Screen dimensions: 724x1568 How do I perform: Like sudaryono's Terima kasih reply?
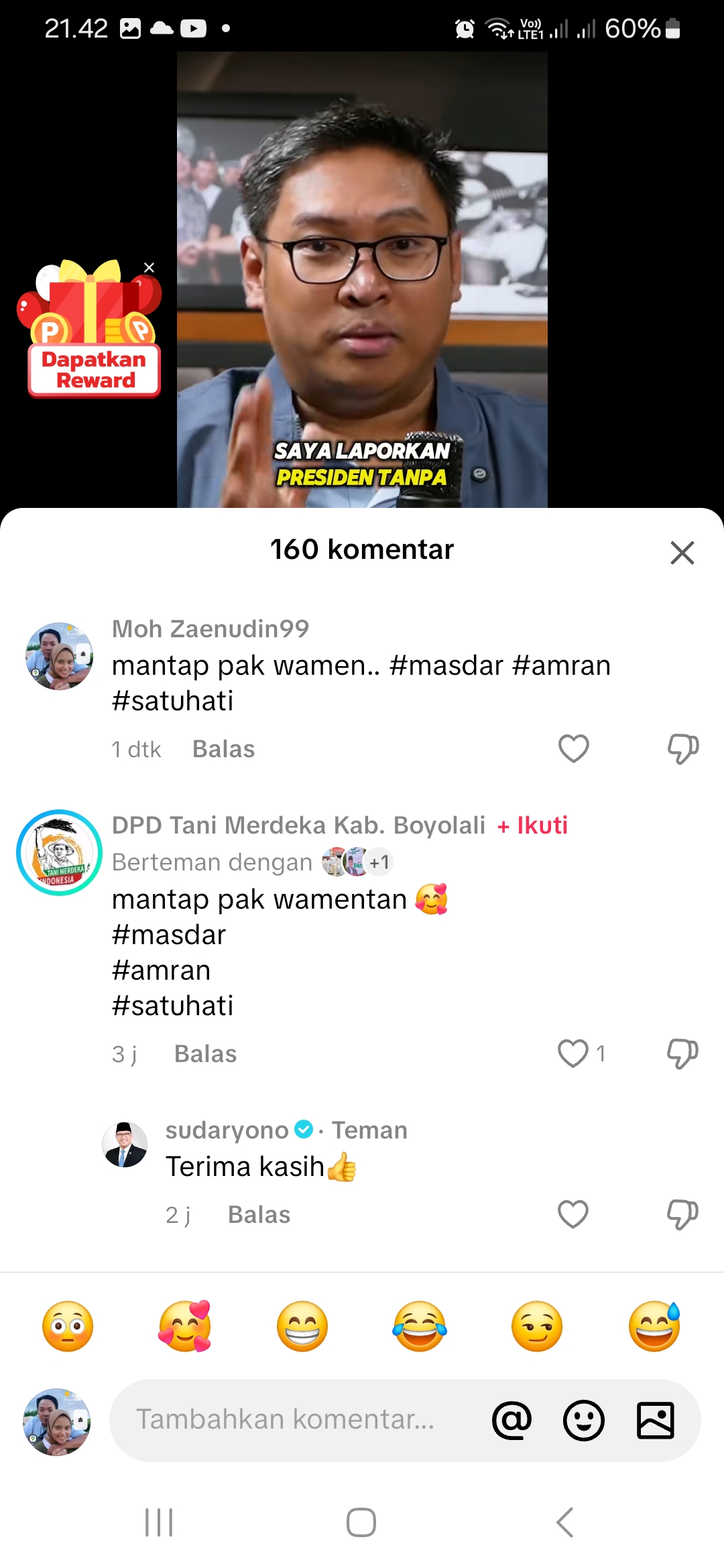point(573,1214)
